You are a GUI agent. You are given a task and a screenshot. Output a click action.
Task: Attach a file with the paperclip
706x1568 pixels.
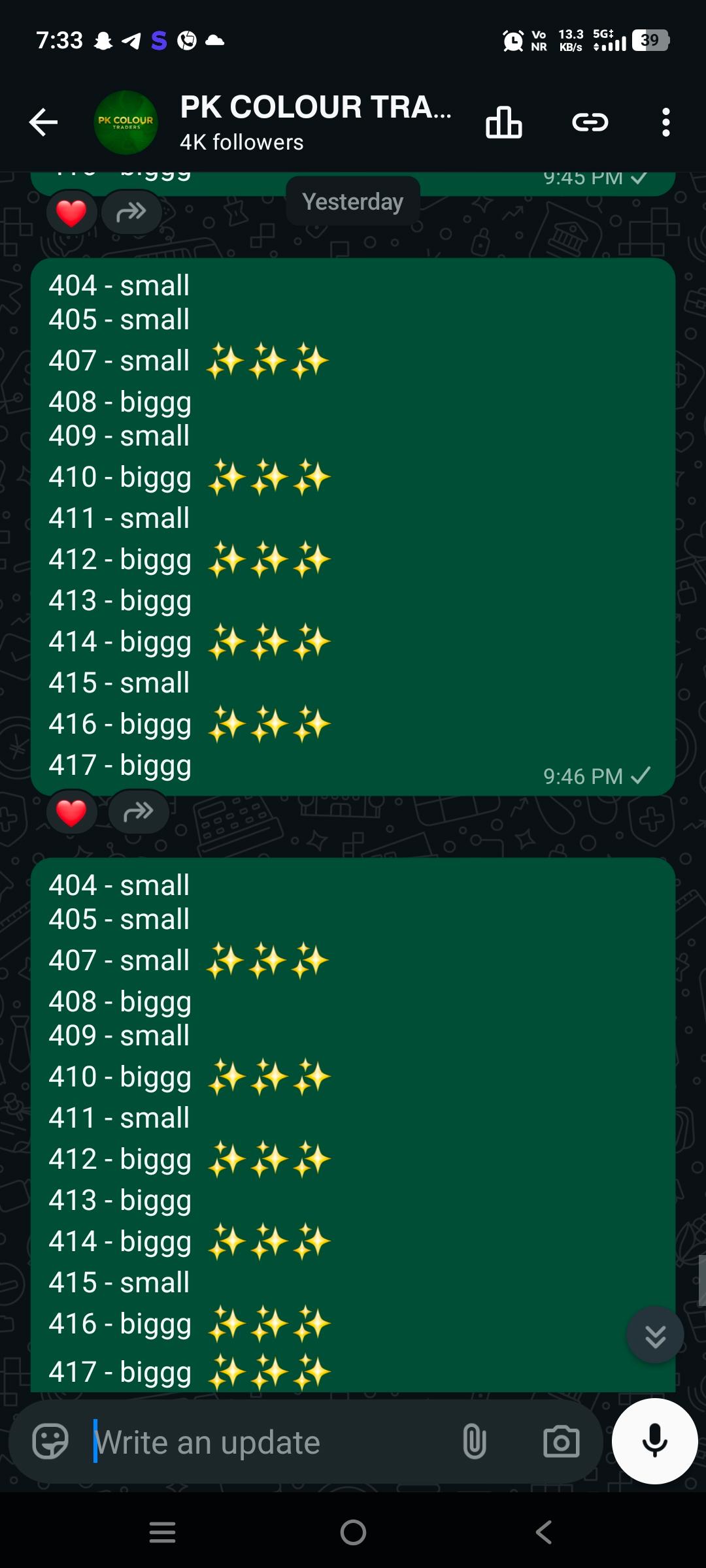(x=475, y=1441)
